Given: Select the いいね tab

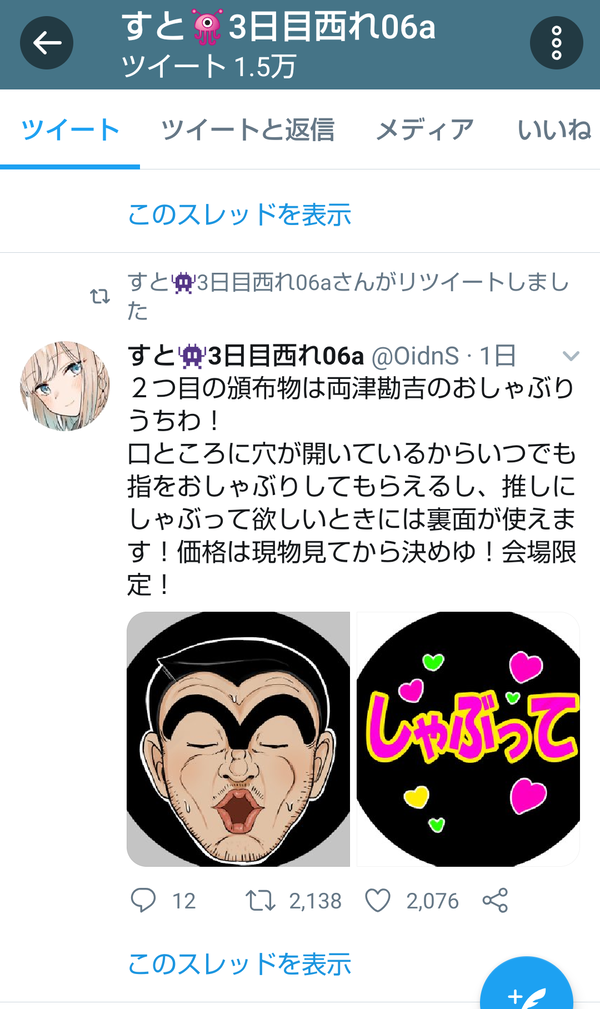Looking at the screenshot, I should (554, 129).
